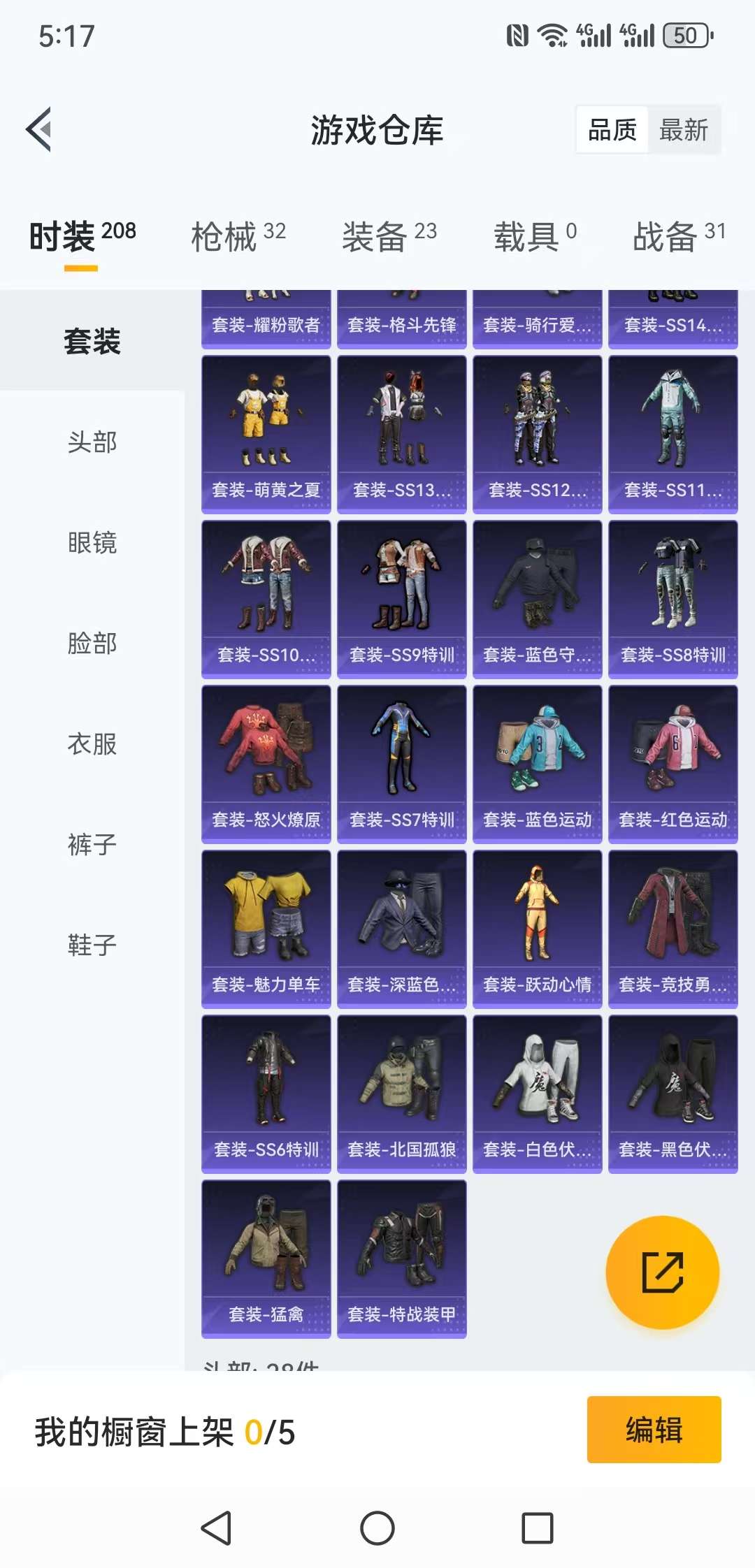755x1568 pixels.
Task: Select 鞋子 in the left sidebar
Action: click(93, 947)
